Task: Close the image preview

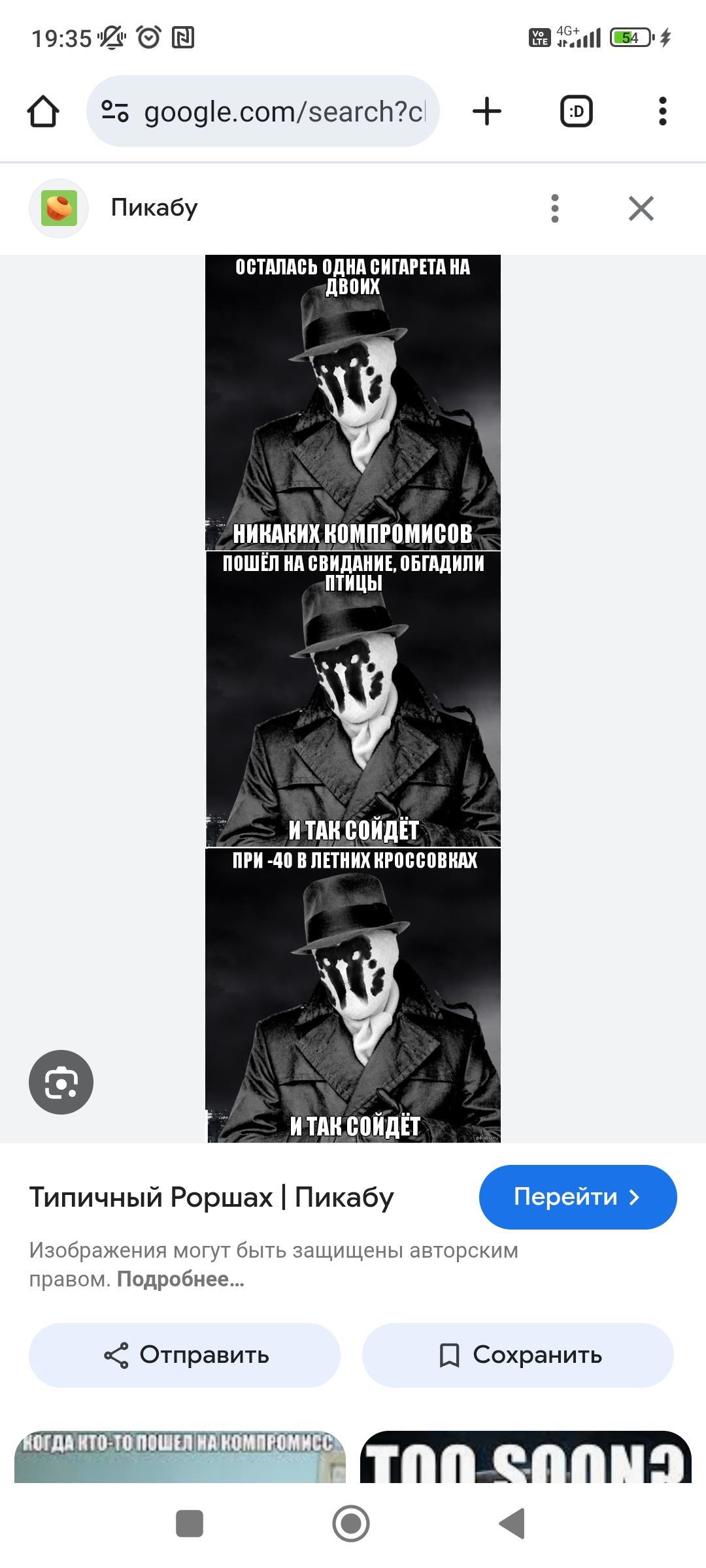Action: (641, 208)
